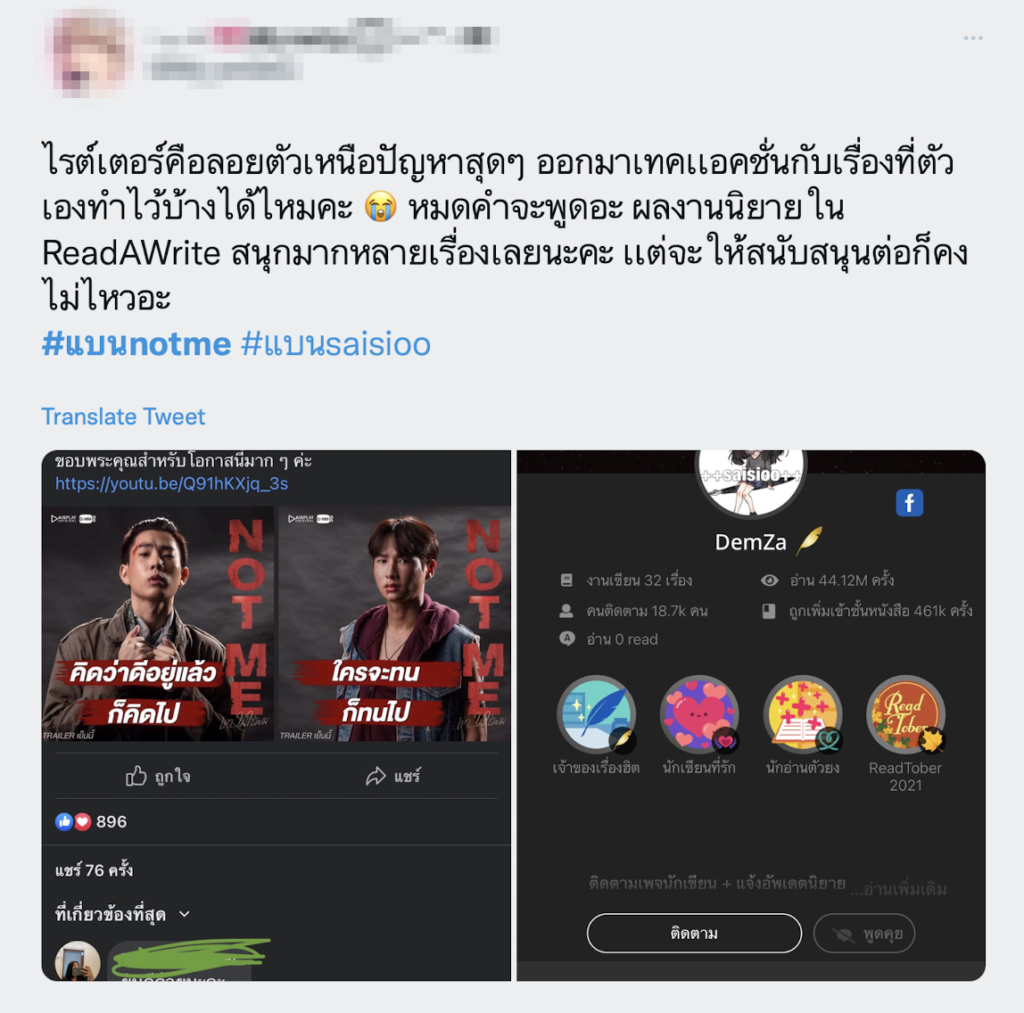Open the #แบนnotme hashtag
The image size is (1024, 1013).
click(136, 345)
